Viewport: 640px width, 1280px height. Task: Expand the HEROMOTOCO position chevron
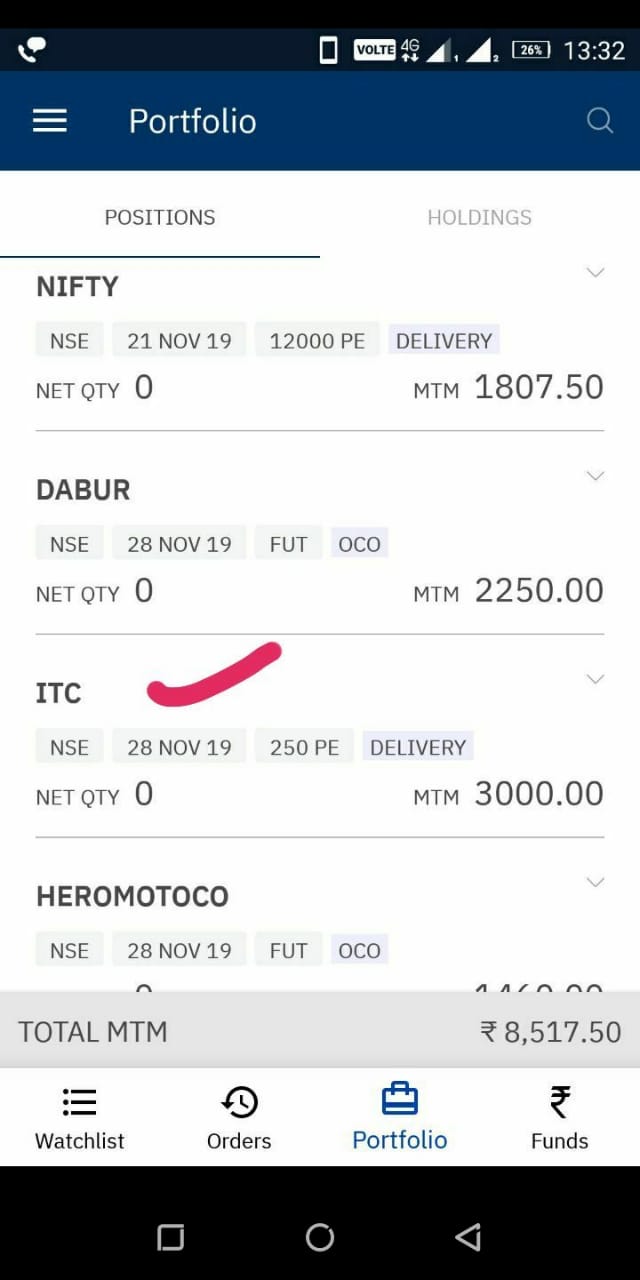596,882
